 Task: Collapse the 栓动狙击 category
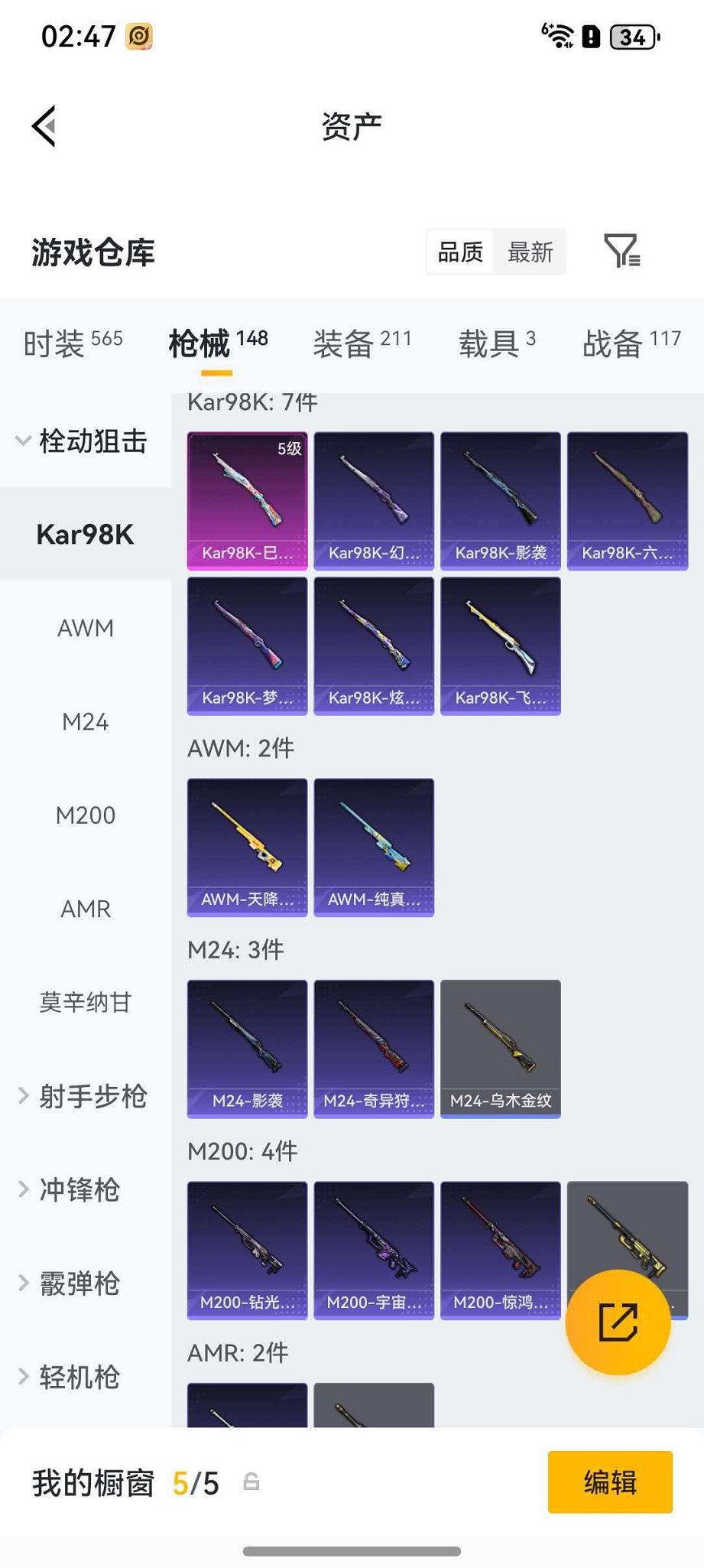92,442
